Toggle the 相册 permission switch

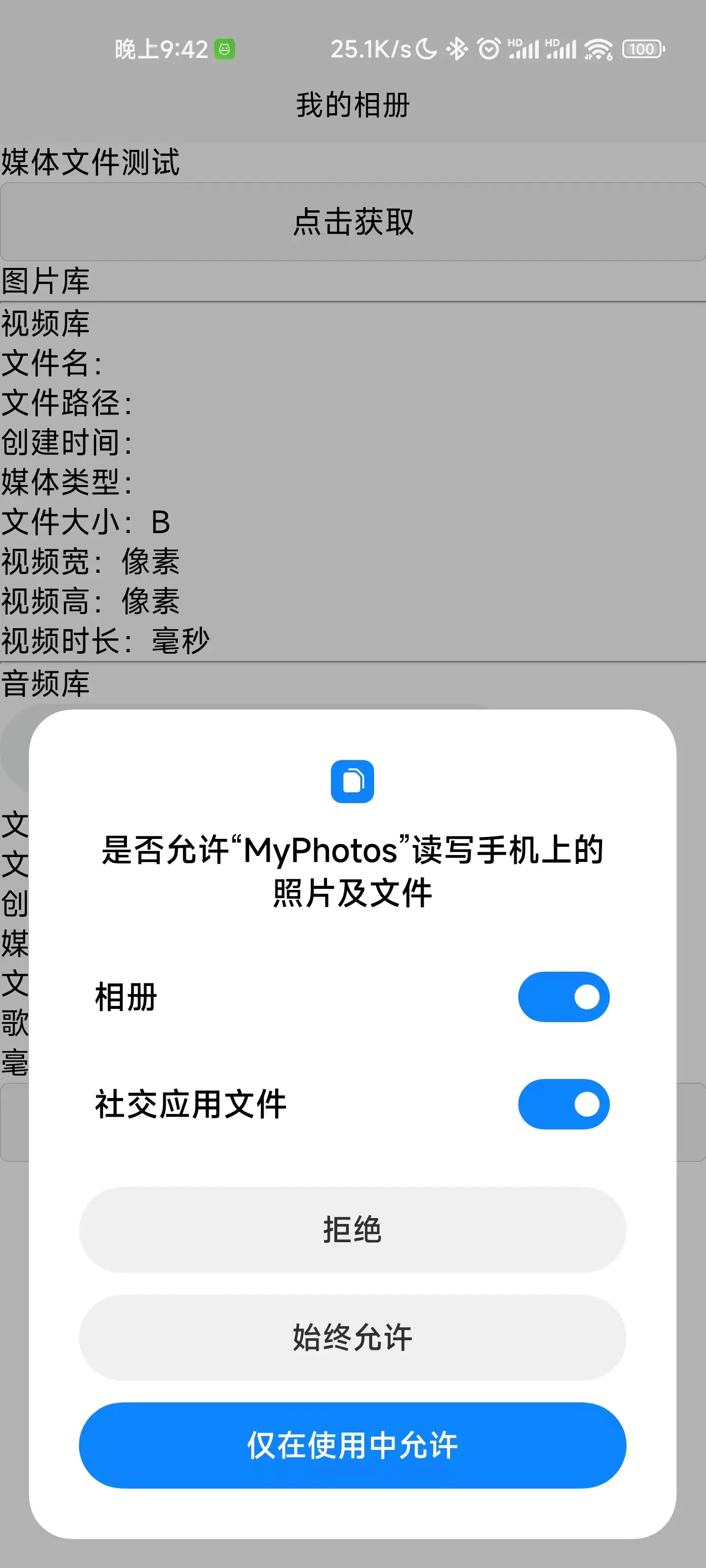(563, 997)
